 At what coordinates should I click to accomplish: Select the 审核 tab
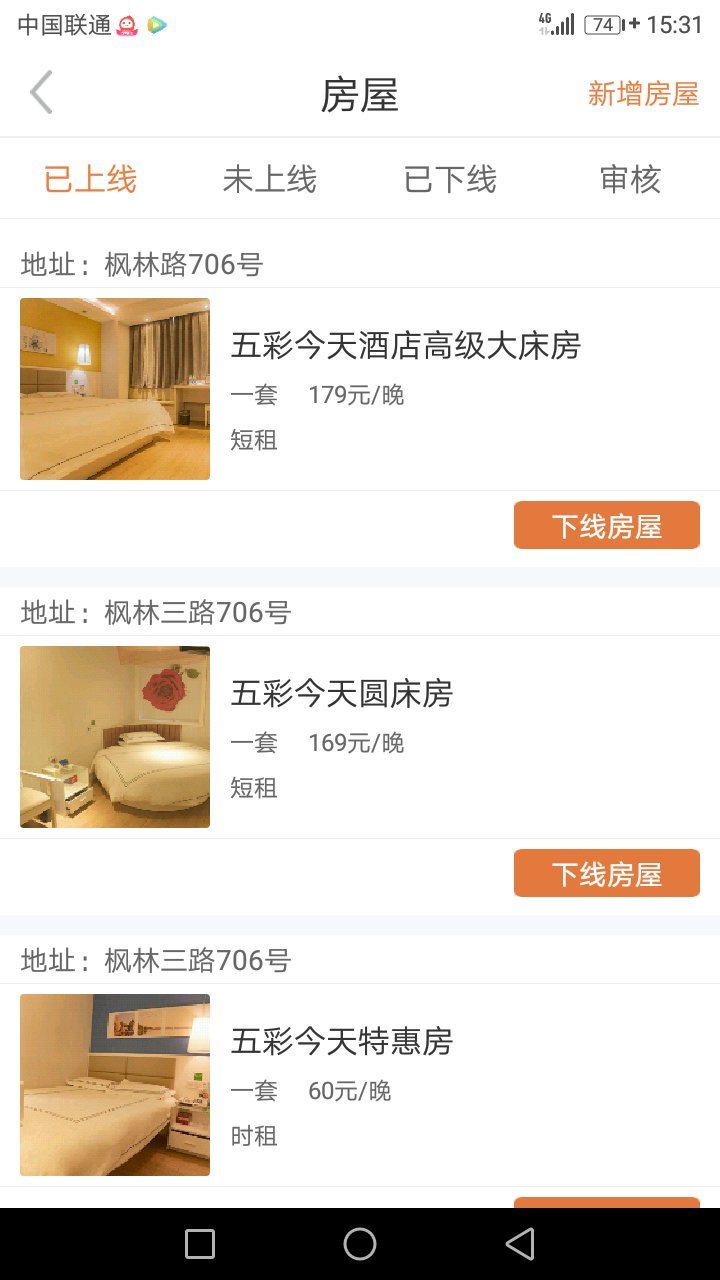[630, 180]
